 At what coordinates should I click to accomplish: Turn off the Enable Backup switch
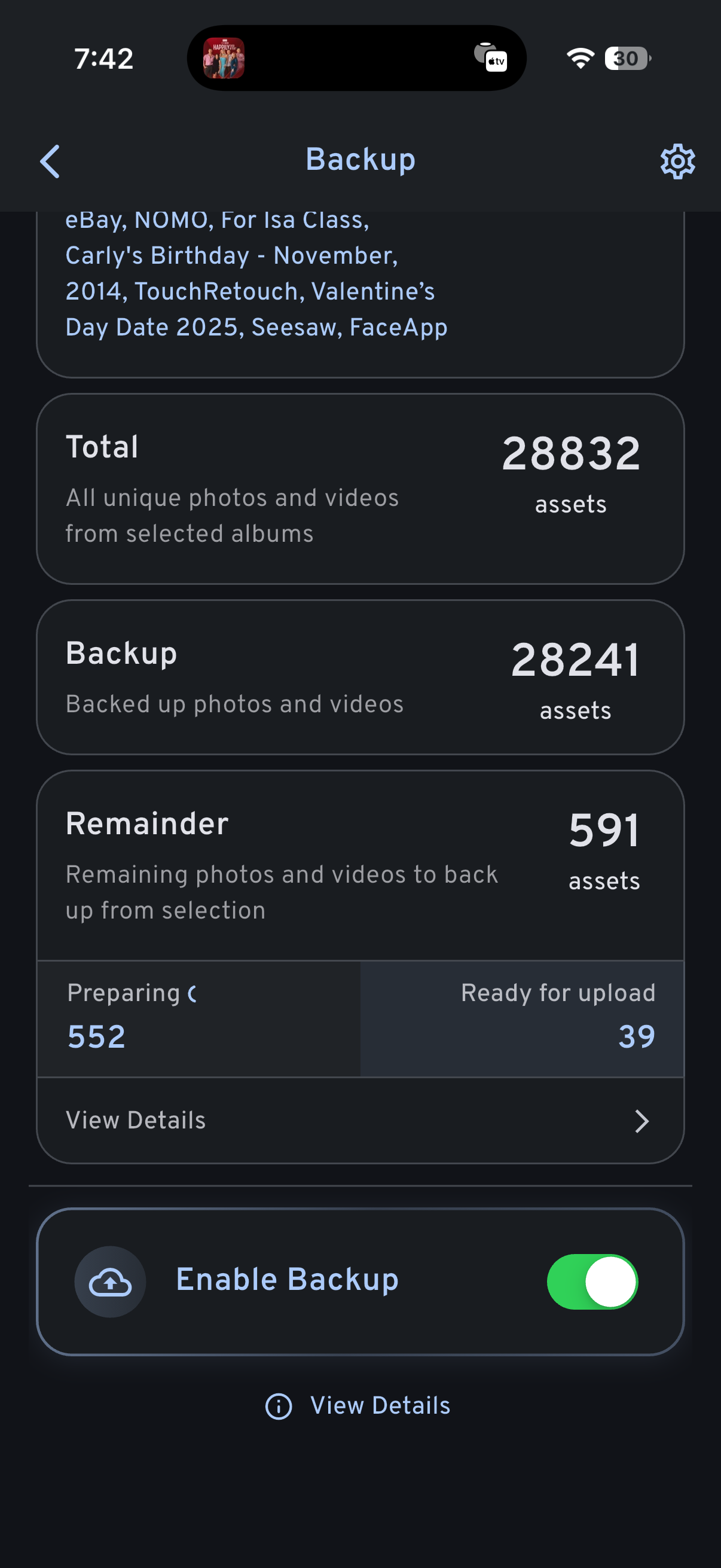[591, 1282]
